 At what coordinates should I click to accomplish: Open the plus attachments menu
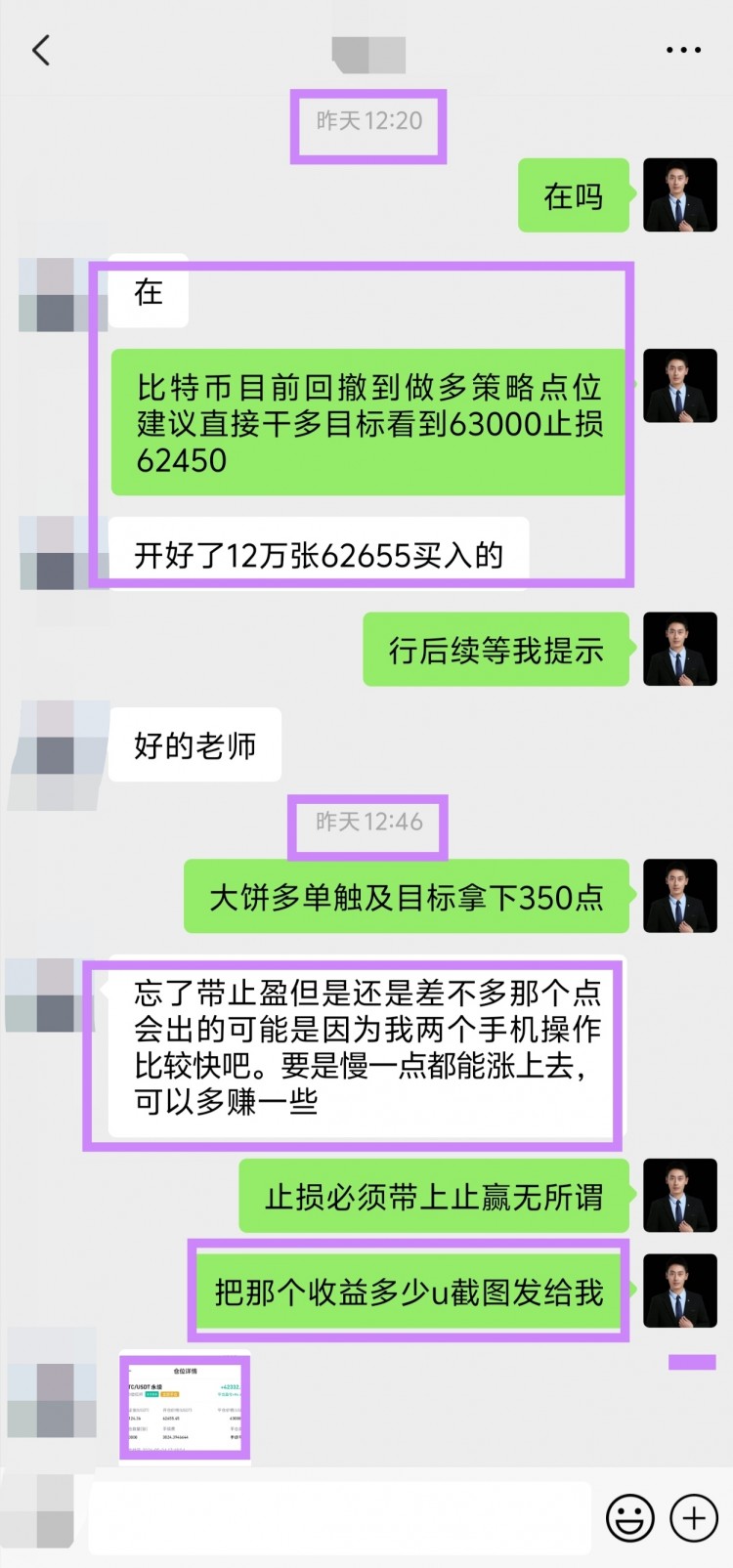point(694,1519)
